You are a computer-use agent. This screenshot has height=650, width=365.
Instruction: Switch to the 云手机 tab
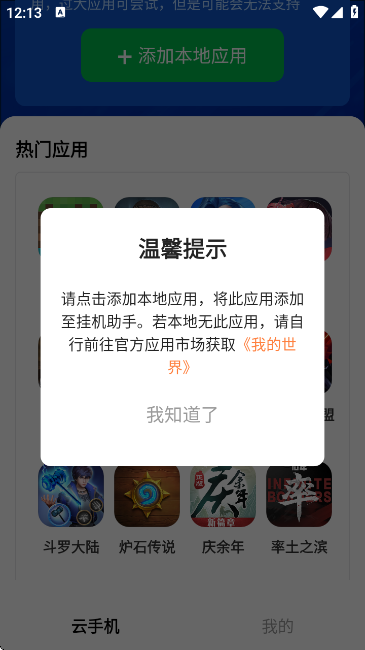point(95,626)
